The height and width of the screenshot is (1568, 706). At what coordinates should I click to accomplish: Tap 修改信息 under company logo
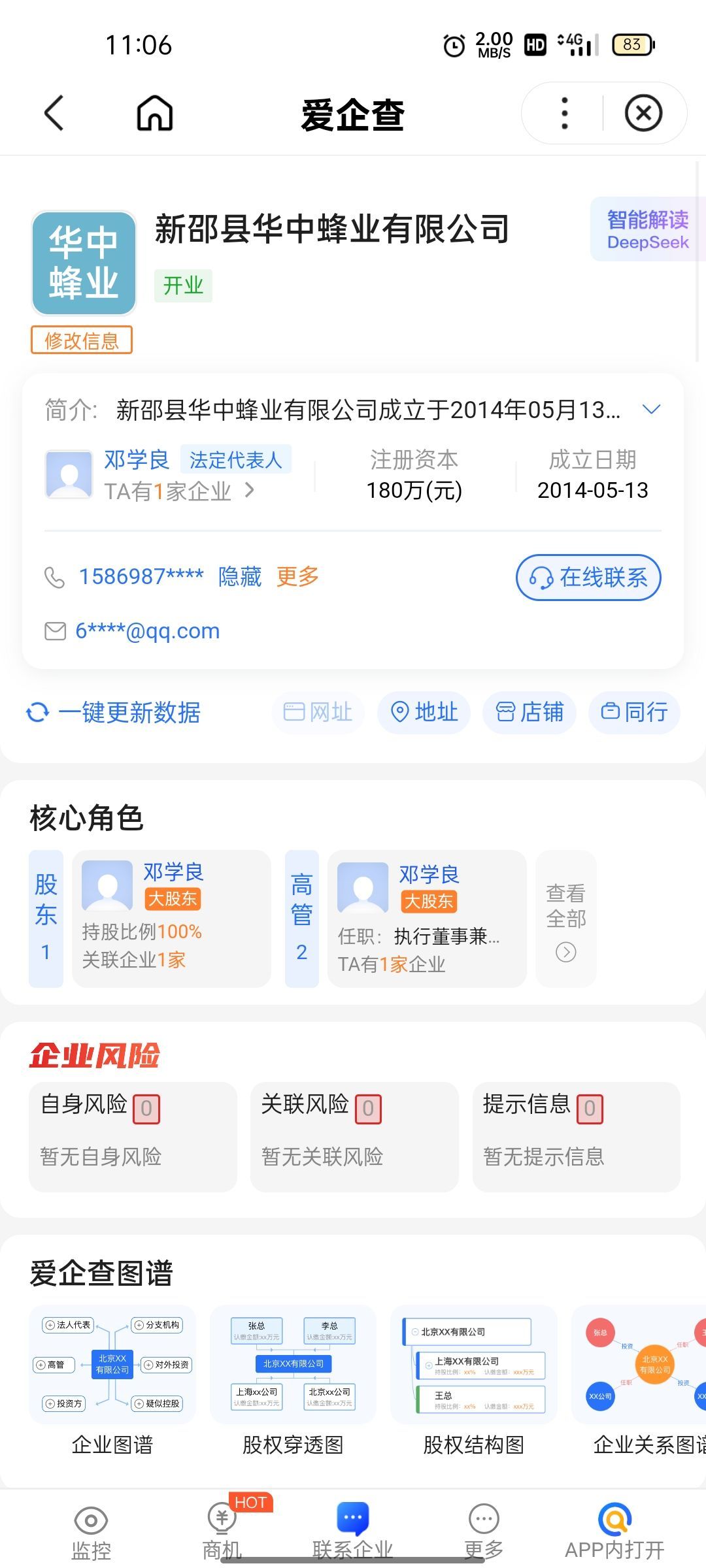(x=82, y=340)
